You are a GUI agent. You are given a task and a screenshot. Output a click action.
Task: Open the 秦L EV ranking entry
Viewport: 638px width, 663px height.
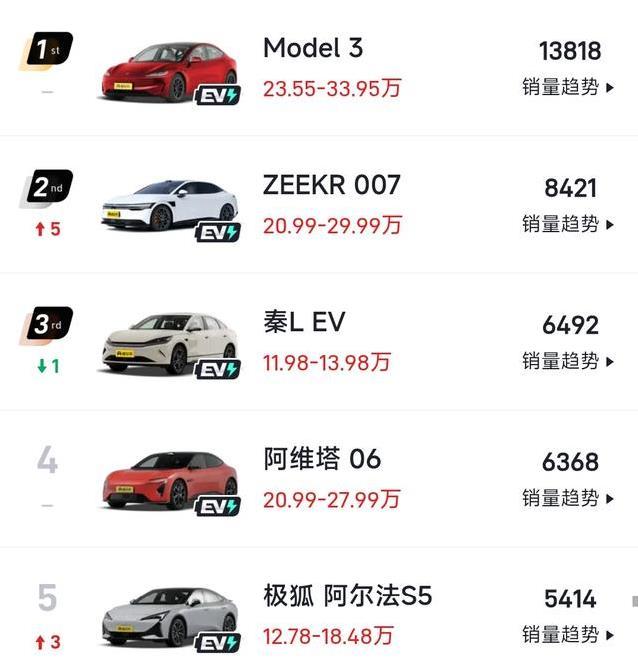pos(304,322)
